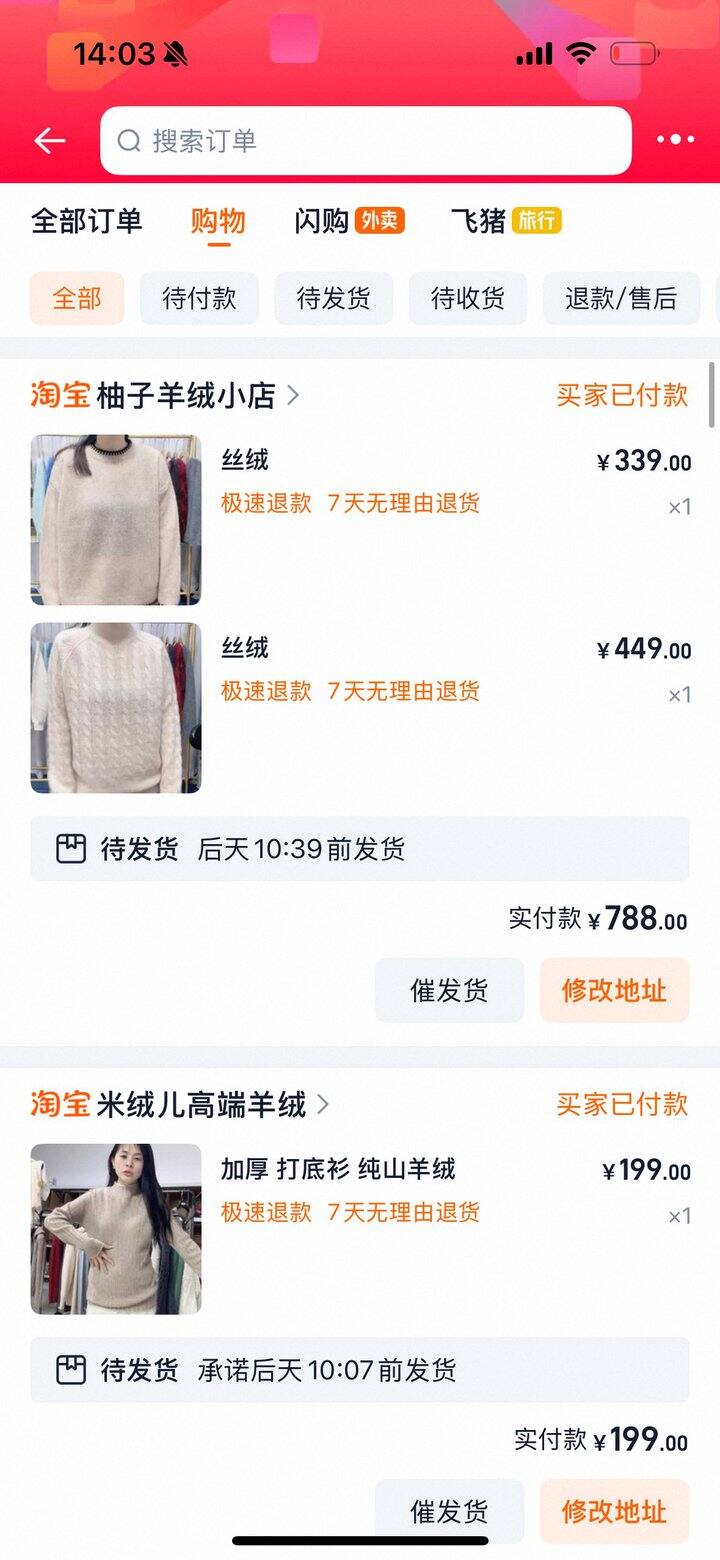
Task: Open the 全部 orders filter
Action: pyautogui.click(x=76, y=298)
